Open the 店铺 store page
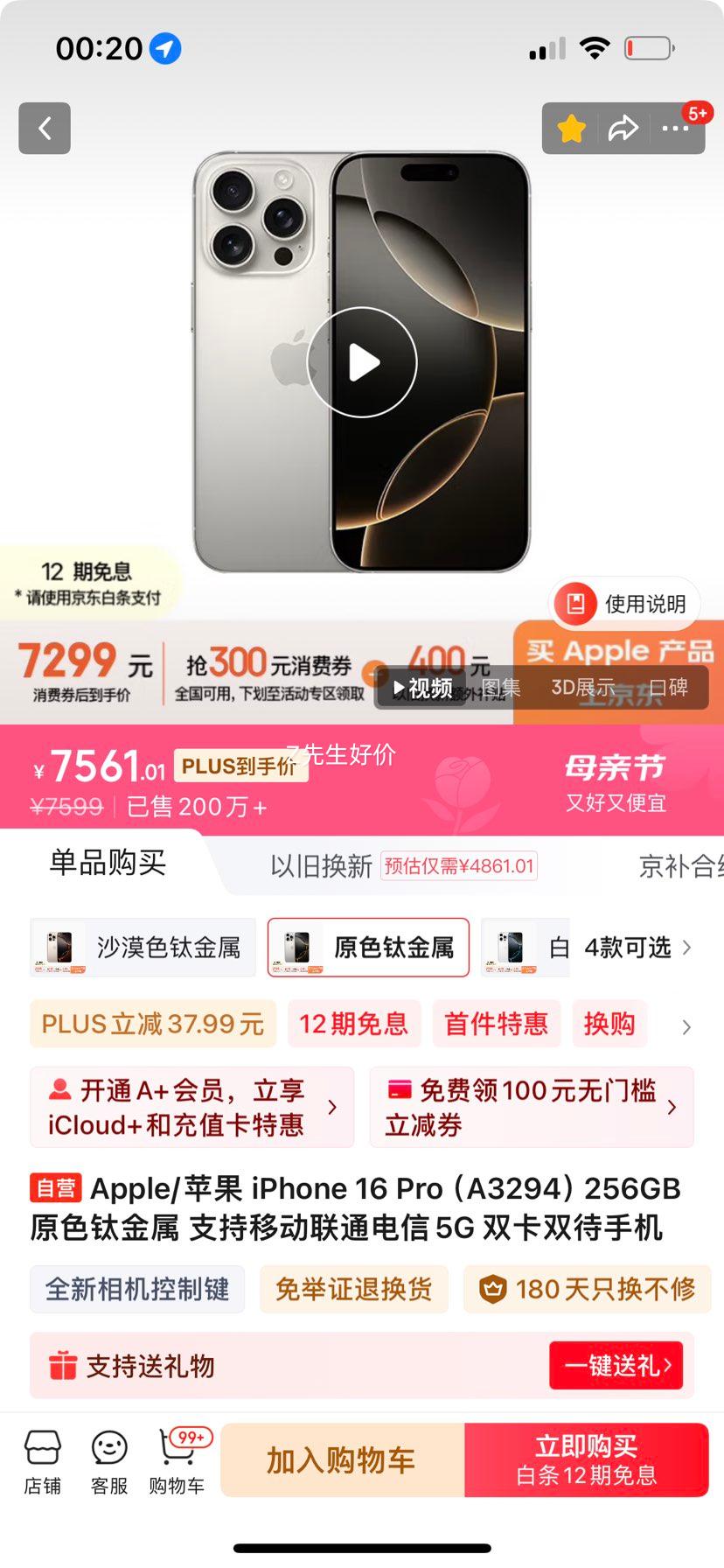The image size is (724, 1568). [x=42, y=1463]
